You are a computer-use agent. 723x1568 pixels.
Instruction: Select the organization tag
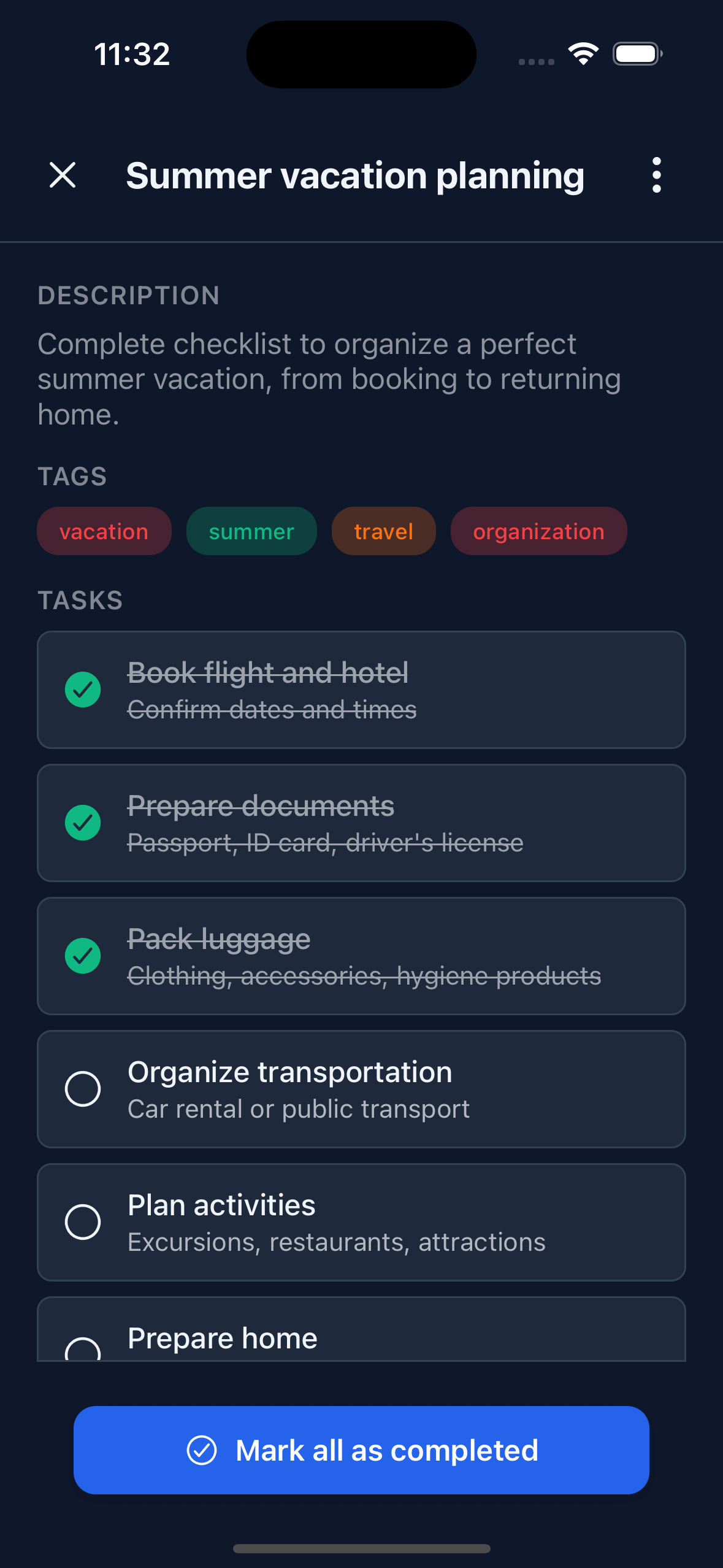click(x=538, y=531)
